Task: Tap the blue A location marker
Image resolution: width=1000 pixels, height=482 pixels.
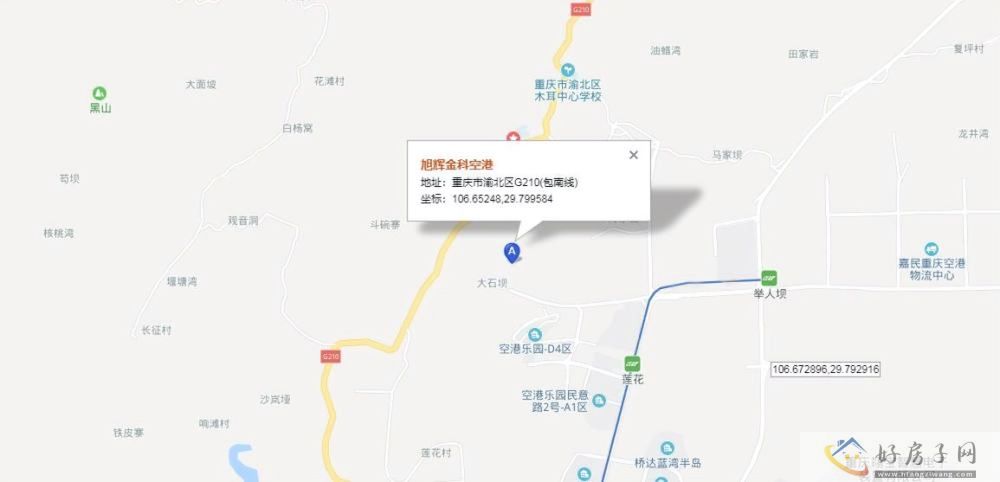Action: point(512,251)
